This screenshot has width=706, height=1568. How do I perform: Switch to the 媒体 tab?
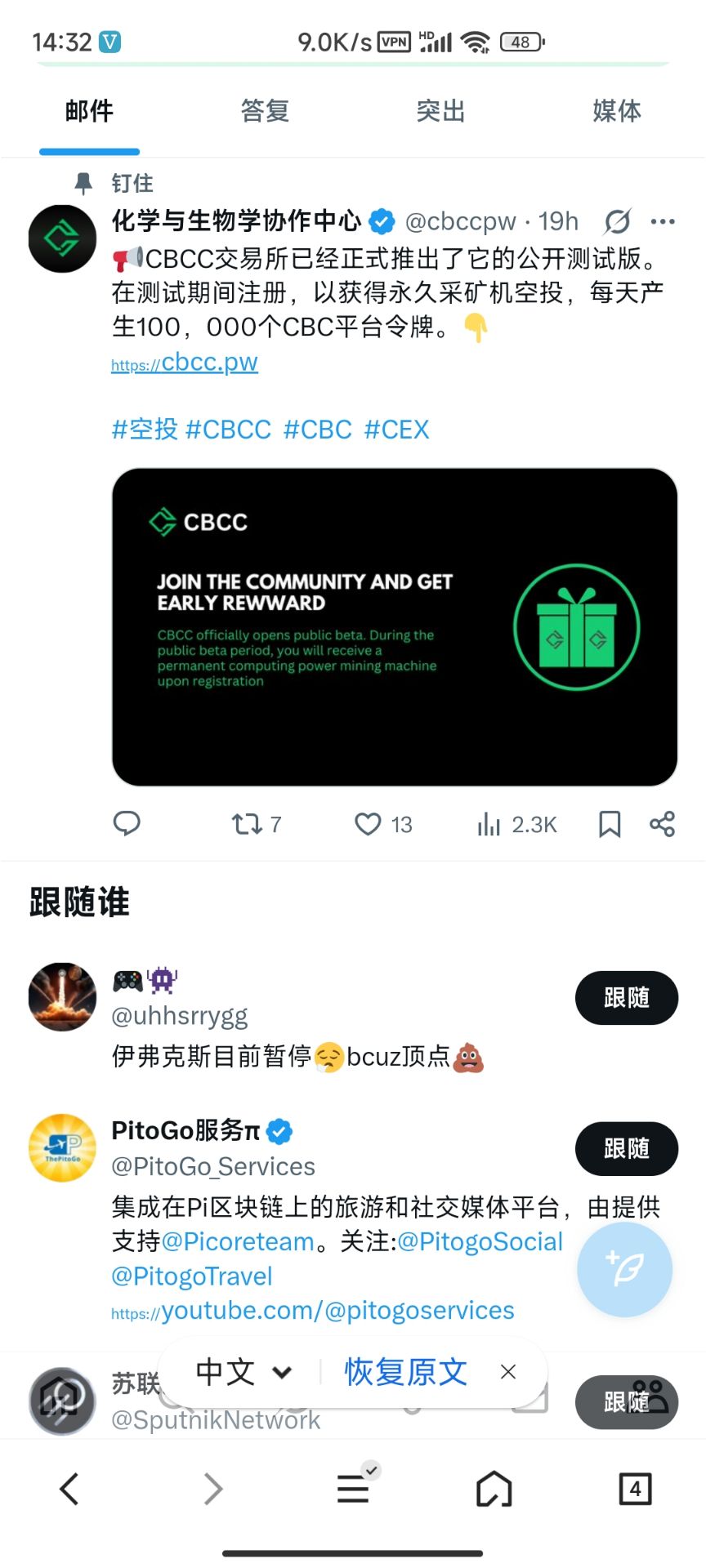pos(616,111)
